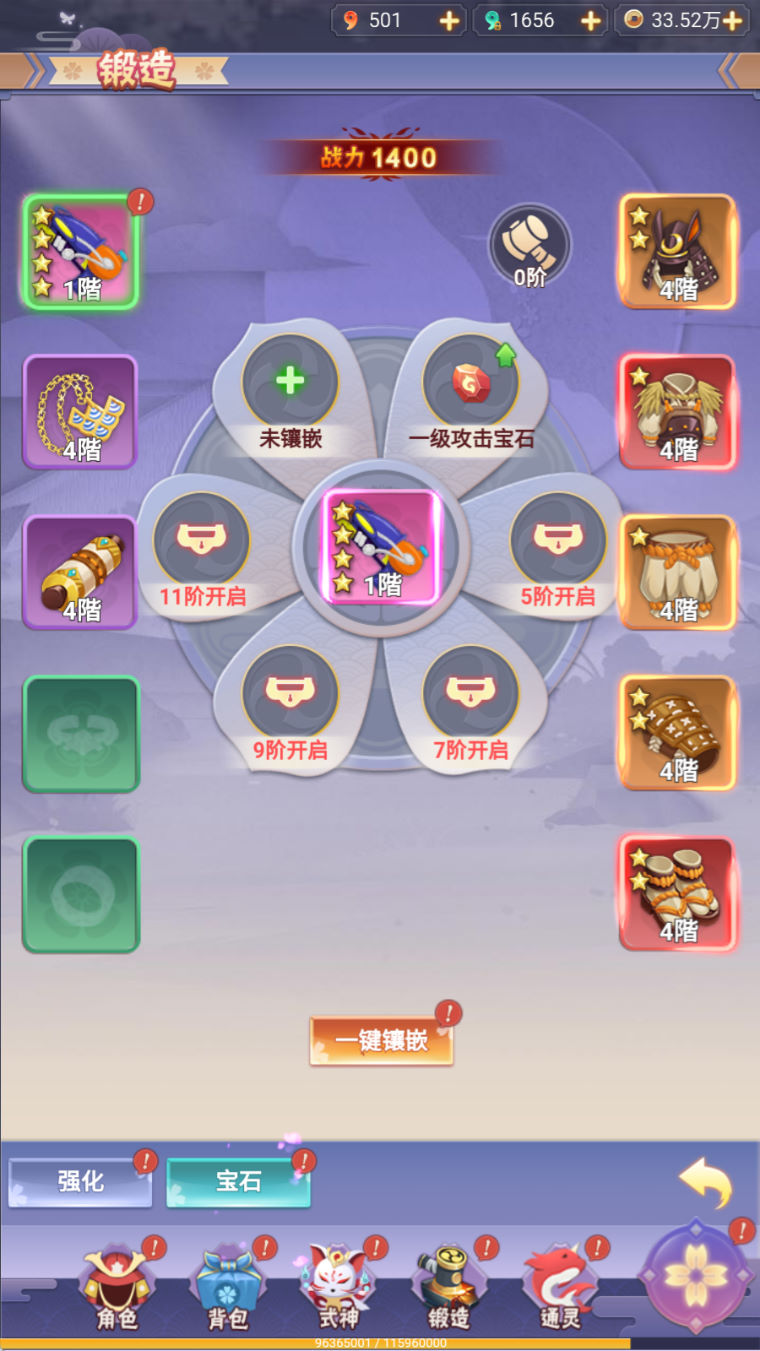This screenshot has width=760, height=1351.
Task: Select the sandals equipment at 4阶
Action: (x=678, y=891)
